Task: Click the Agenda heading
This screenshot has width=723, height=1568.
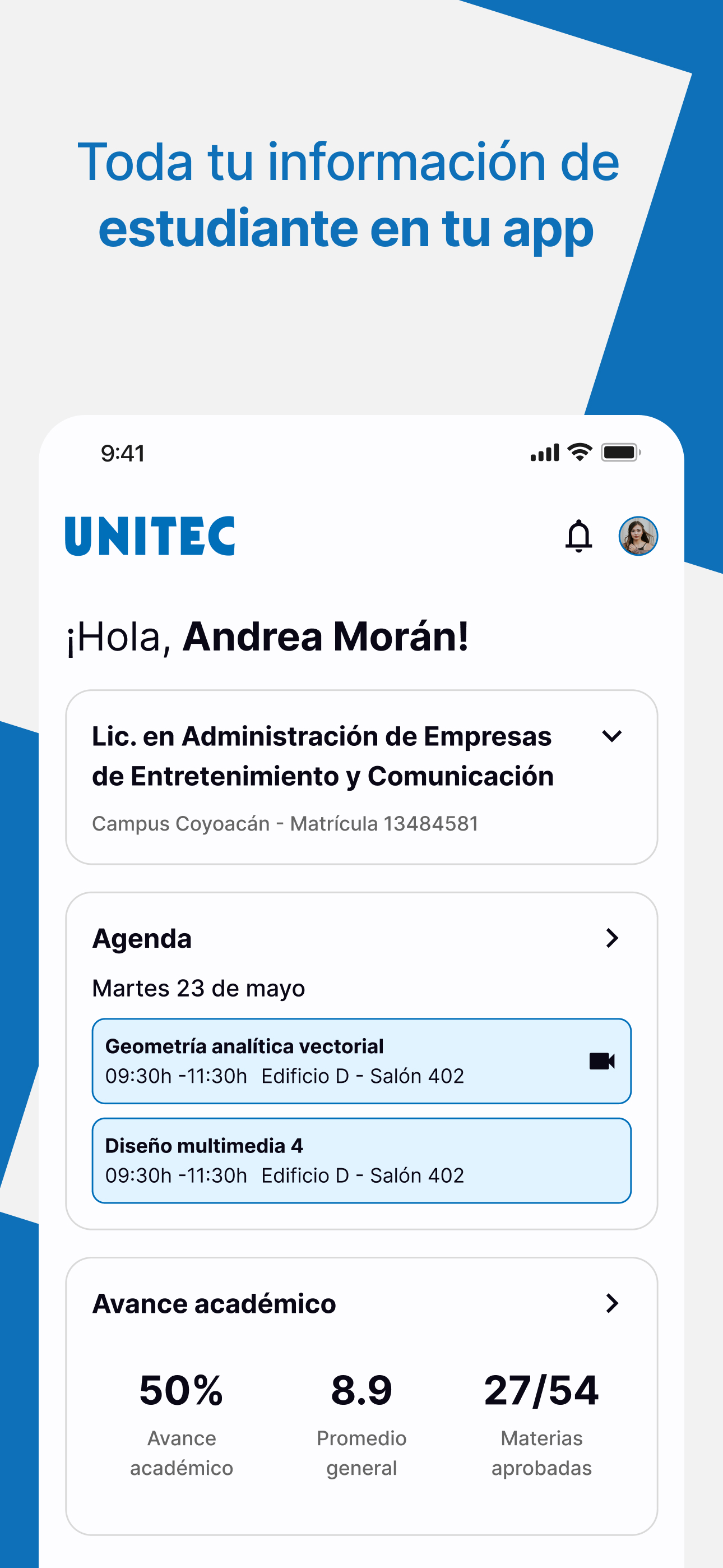Action: [x=142, y=938]
